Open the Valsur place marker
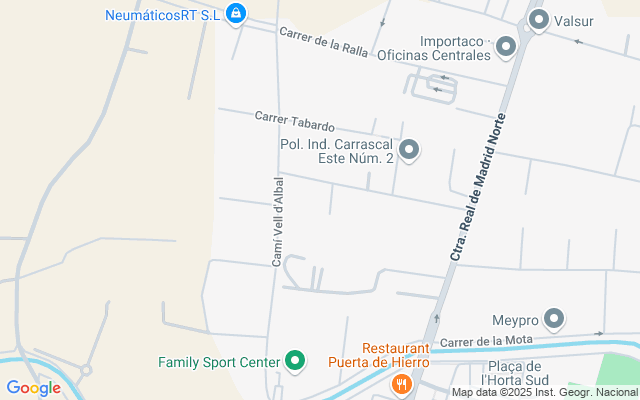The width and height of the screenshot is (640, 400). pyautogui.click(x=539, y=19)
